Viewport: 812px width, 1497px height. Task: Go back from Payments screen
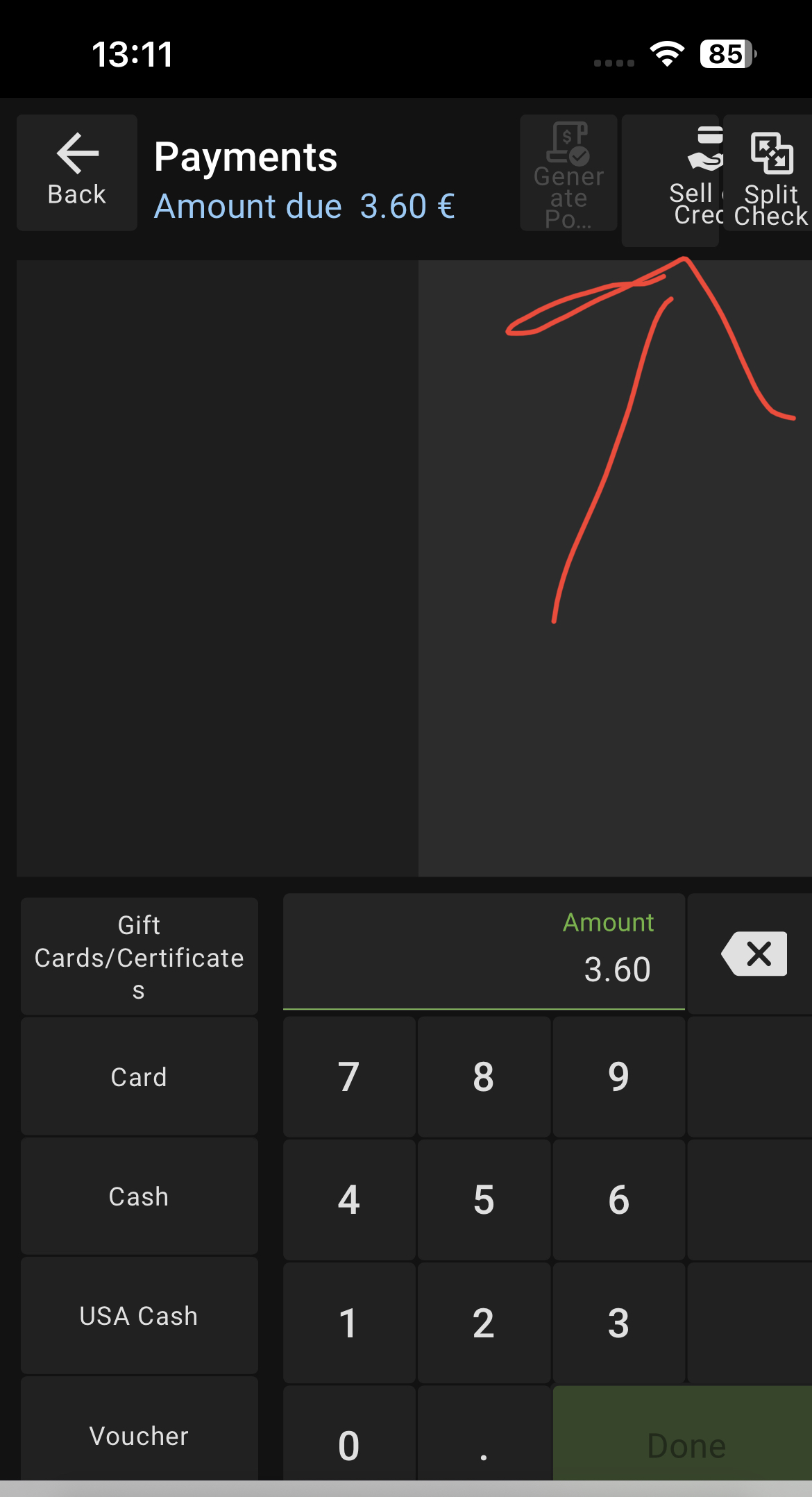pos(76,172)
